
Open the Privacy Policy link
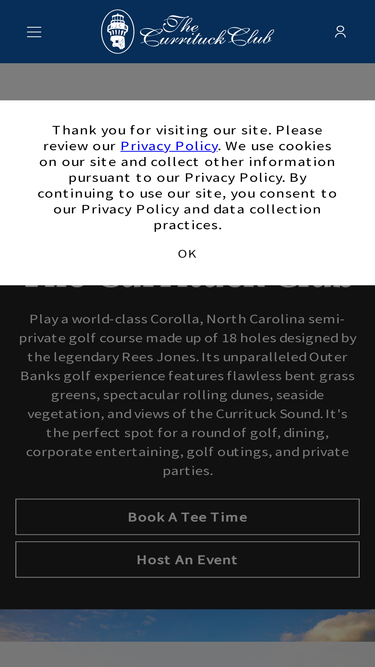tap(169, 146)
